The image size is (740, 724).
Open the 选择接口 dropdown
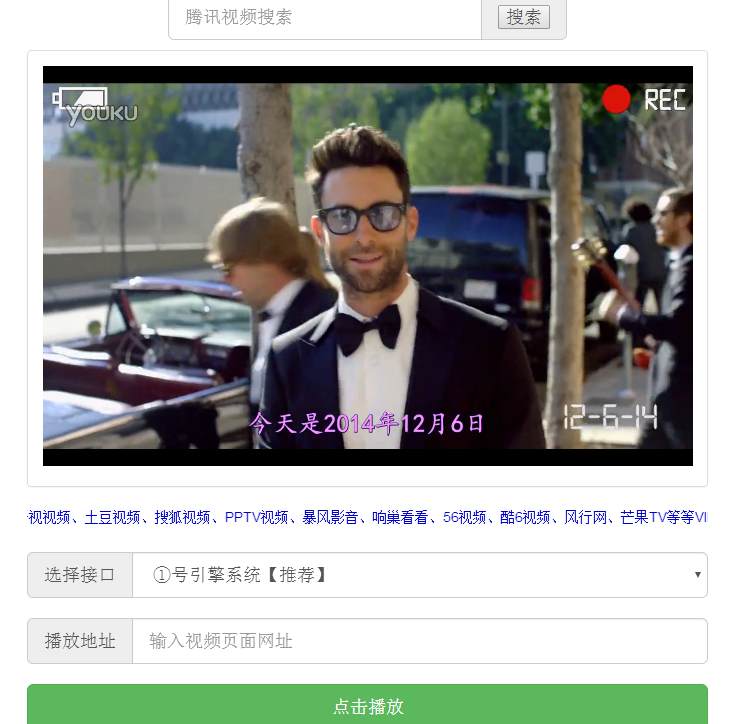click(419, 575)
